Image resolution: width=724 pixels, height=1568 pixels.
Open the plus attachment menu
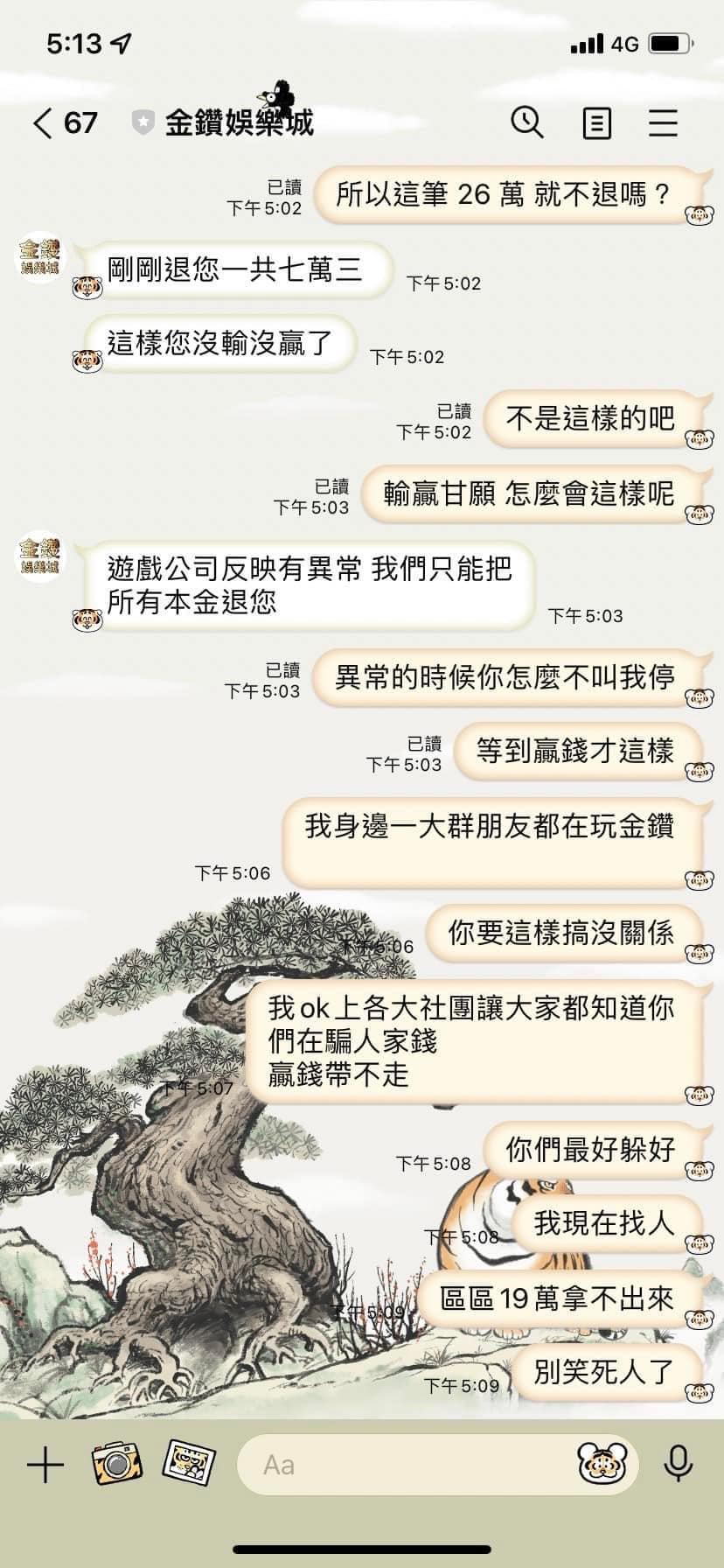coord(45,1464)
